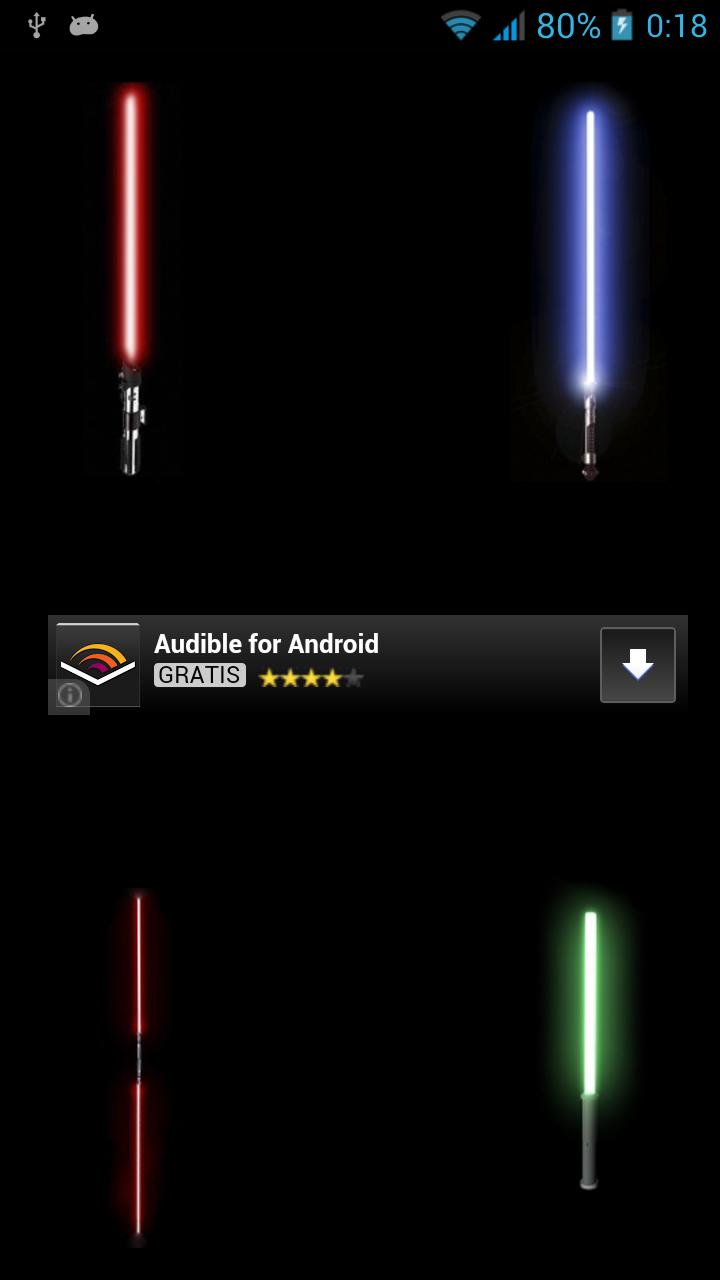Tap the download arrow on the Audible ad
720x1280 pixels.
pos(637,665)
